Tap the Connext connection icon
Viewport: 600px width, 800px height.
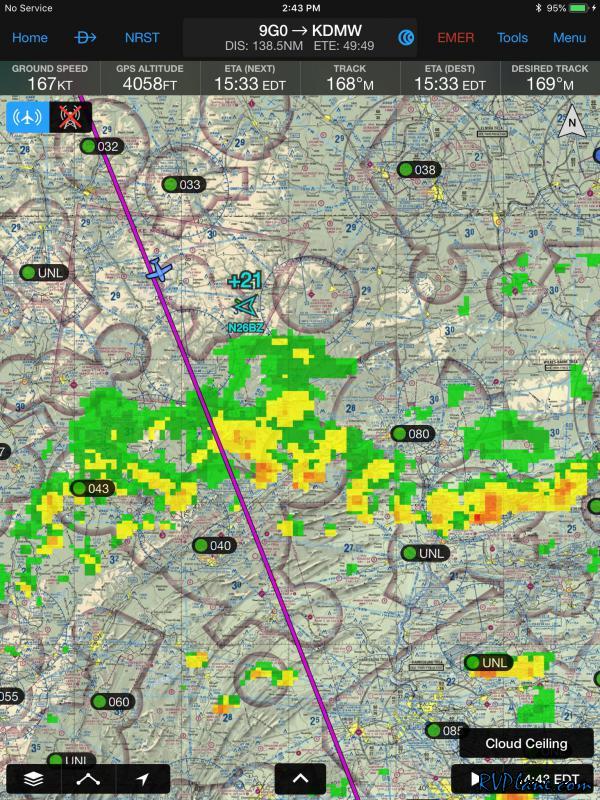tap(407, 38)
